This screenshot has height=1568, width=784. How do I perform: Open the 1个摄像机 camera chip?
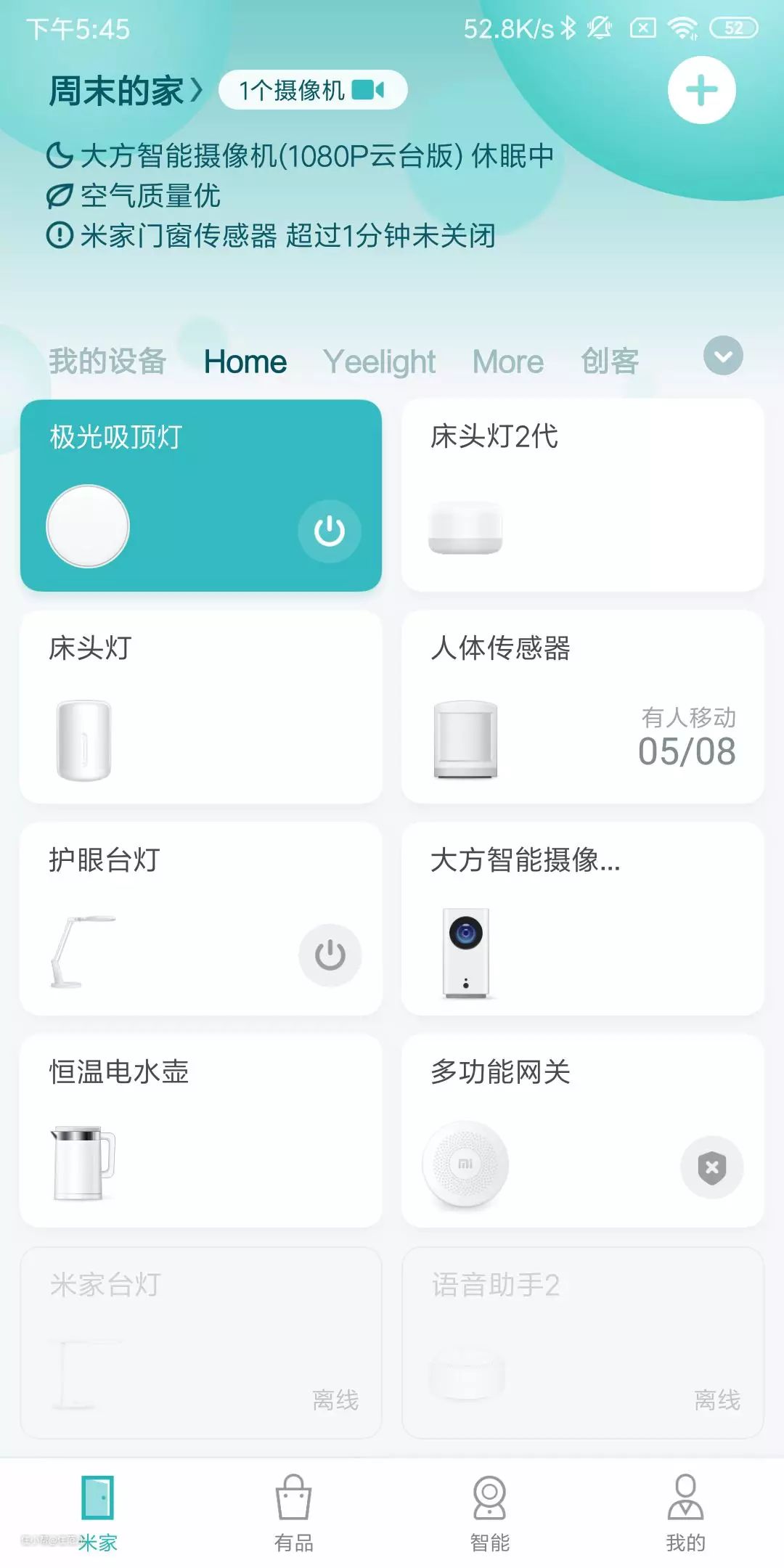coord(312,90)
